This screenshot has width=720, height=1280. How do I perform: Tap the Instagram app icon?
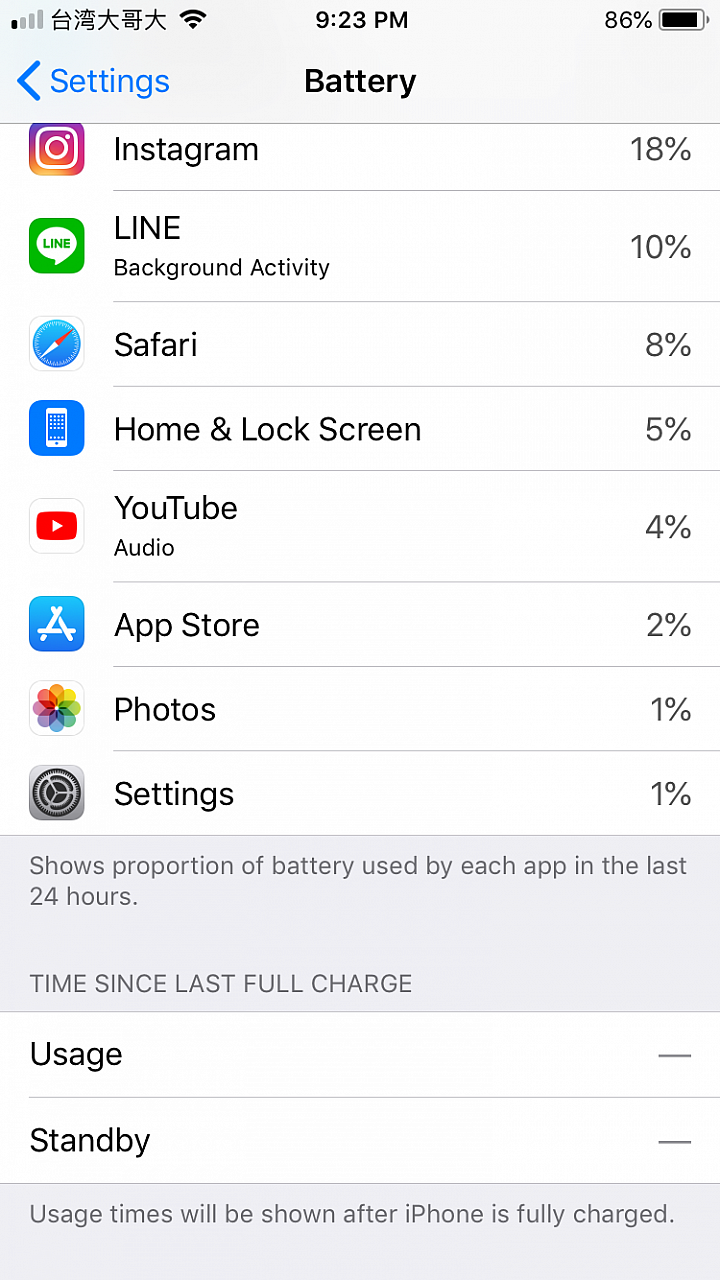coord(56,148)
